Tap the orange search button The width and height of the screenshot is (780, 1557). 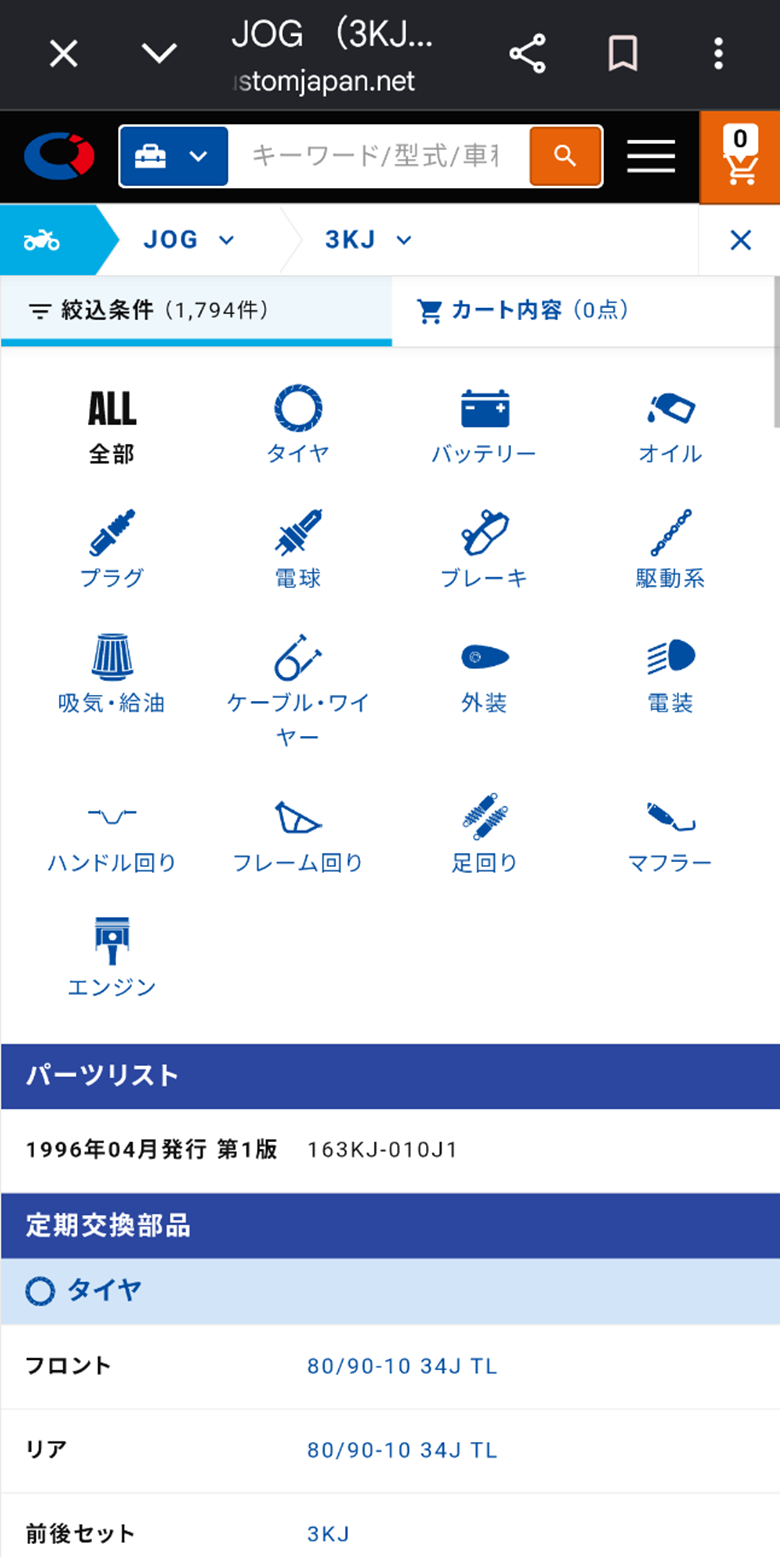(x=565, y=156)
